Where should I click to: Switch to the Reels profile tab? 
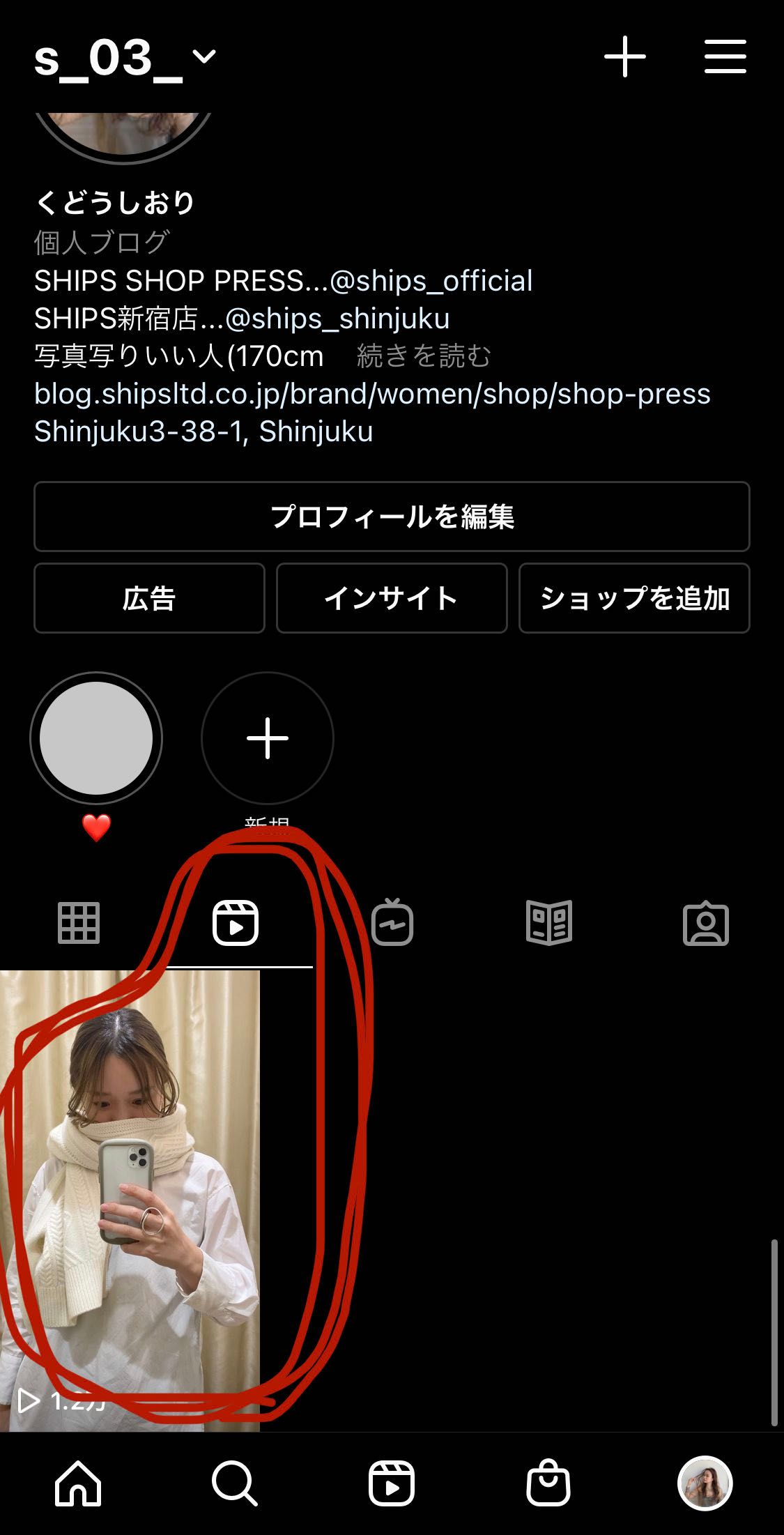(x=236, y=923)
